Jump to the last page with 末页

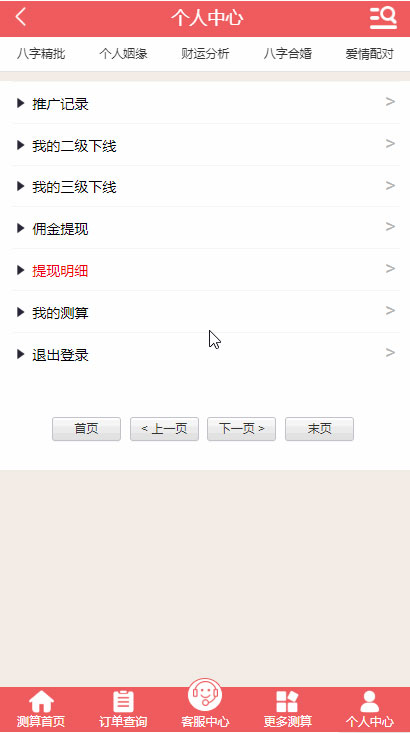pyautogui.click(x=319, y=429)
